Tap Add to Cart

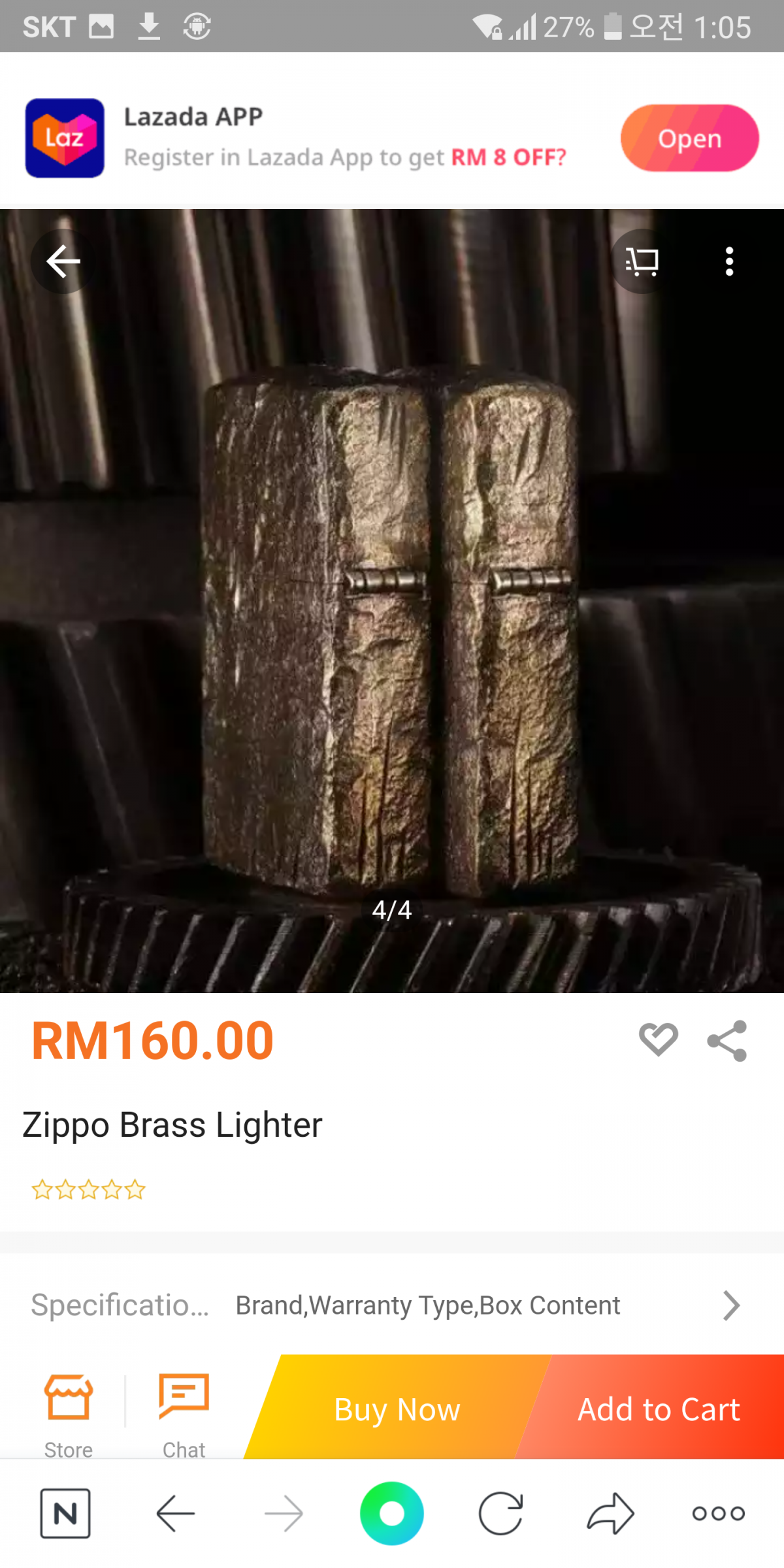click(x=659, y=1409)
